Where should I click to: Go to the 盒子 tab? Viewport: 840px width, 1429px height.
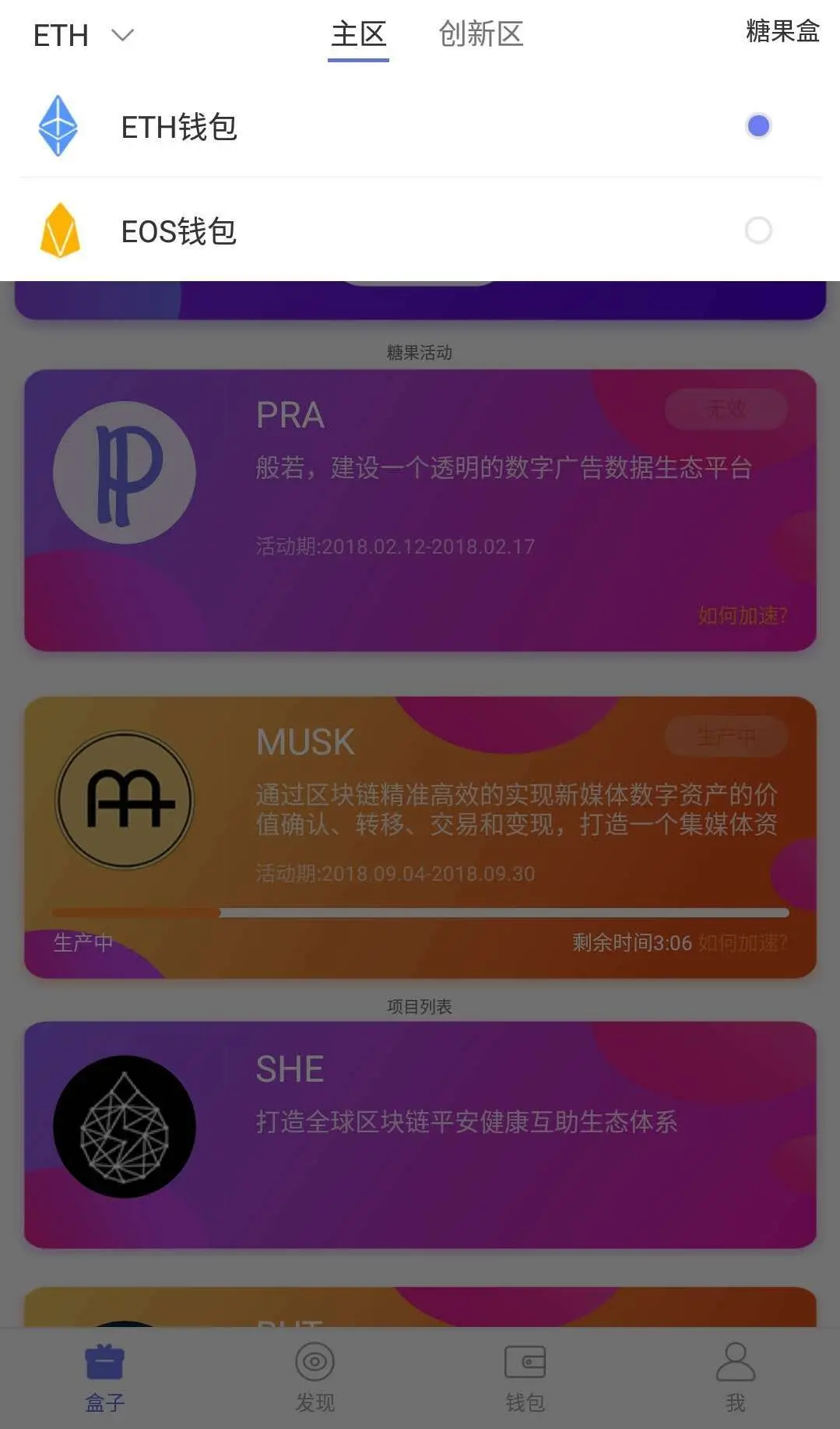pyautogui.click(x=105, y=1377)
